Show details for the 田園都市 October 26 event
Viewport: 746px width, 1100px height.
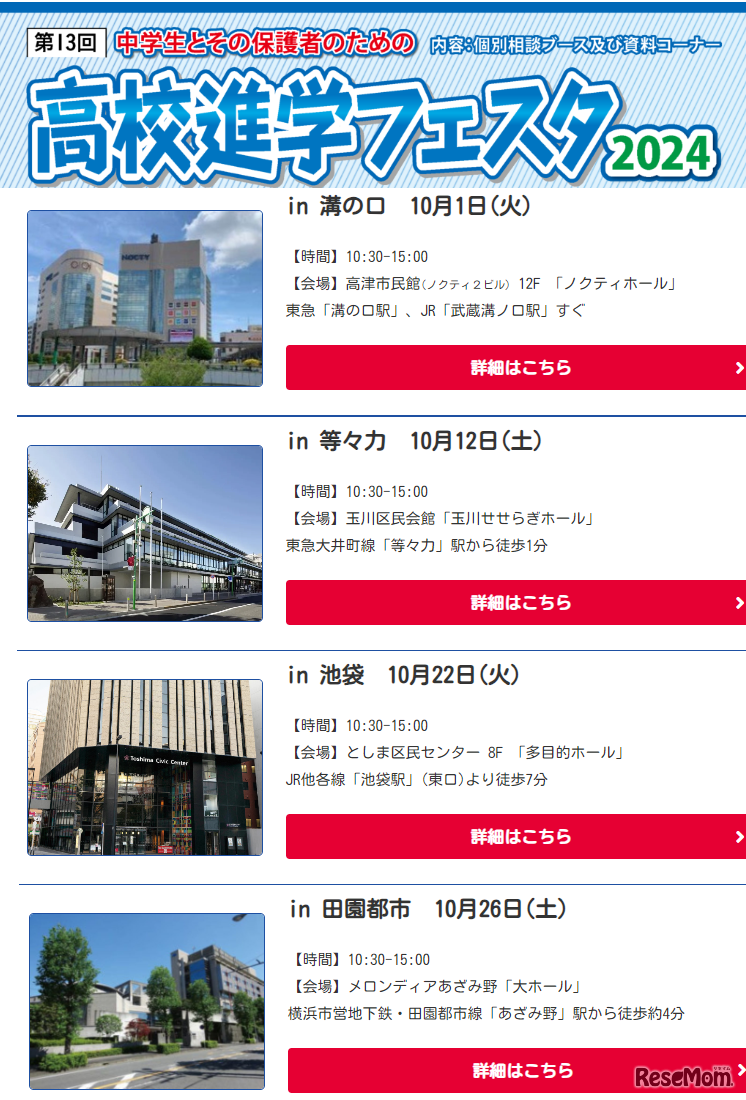click(x=516, y=1070)
